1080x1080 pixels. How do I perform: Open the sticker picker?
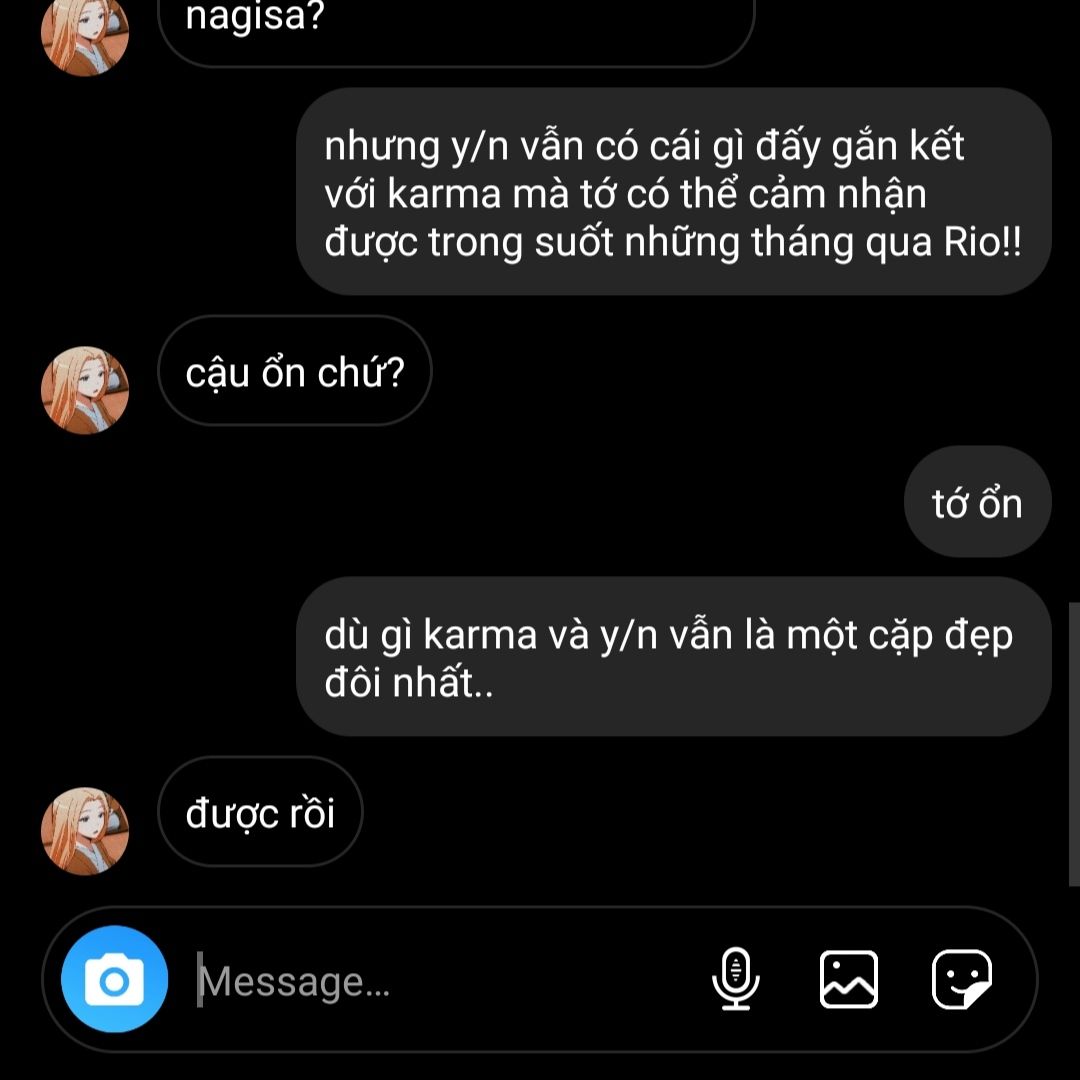(x=962, y=979)
